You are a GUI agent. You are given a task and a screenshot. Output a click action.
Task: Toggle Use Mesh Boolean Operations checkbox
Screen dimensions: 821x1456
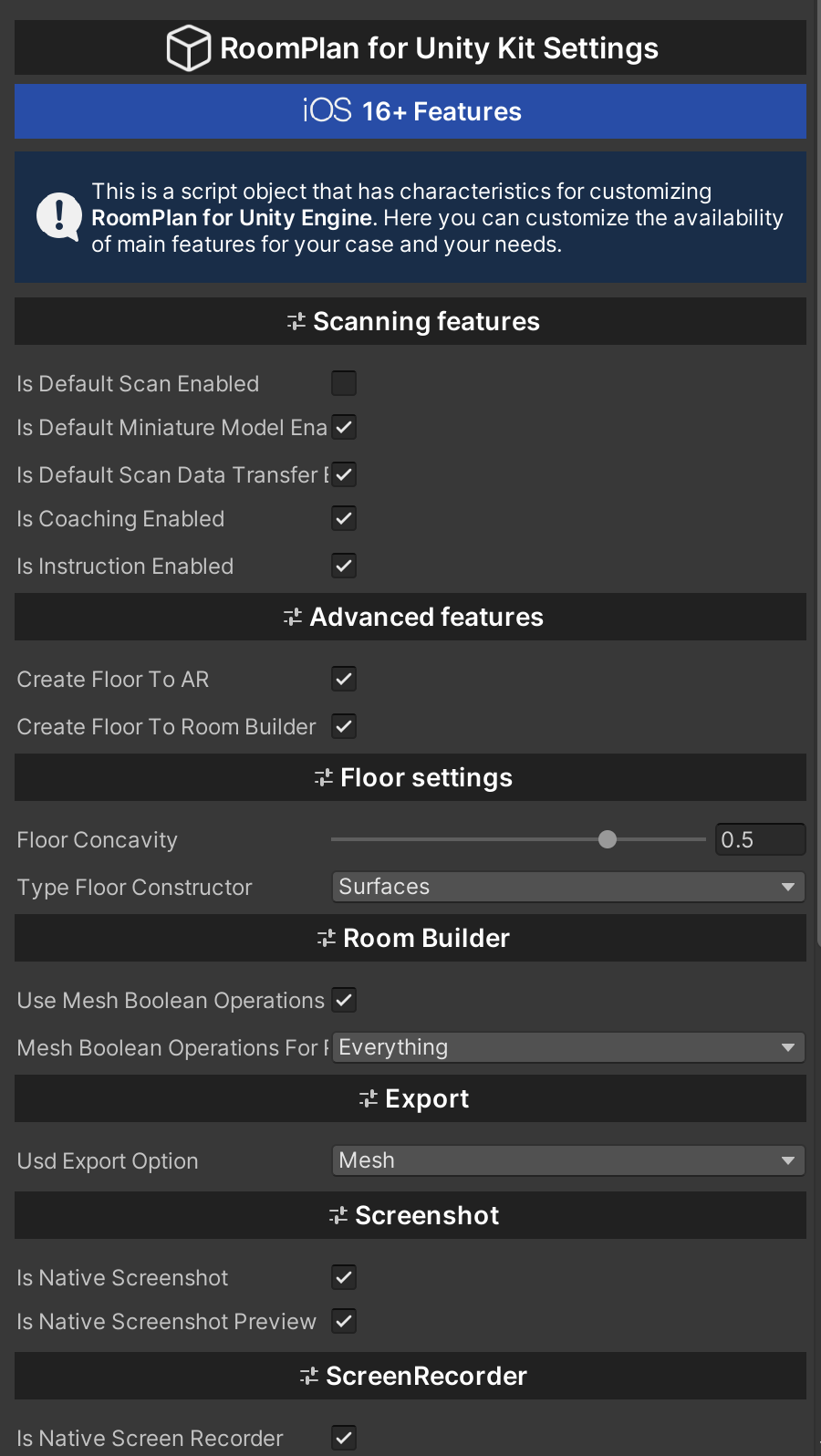[344, 1000]
